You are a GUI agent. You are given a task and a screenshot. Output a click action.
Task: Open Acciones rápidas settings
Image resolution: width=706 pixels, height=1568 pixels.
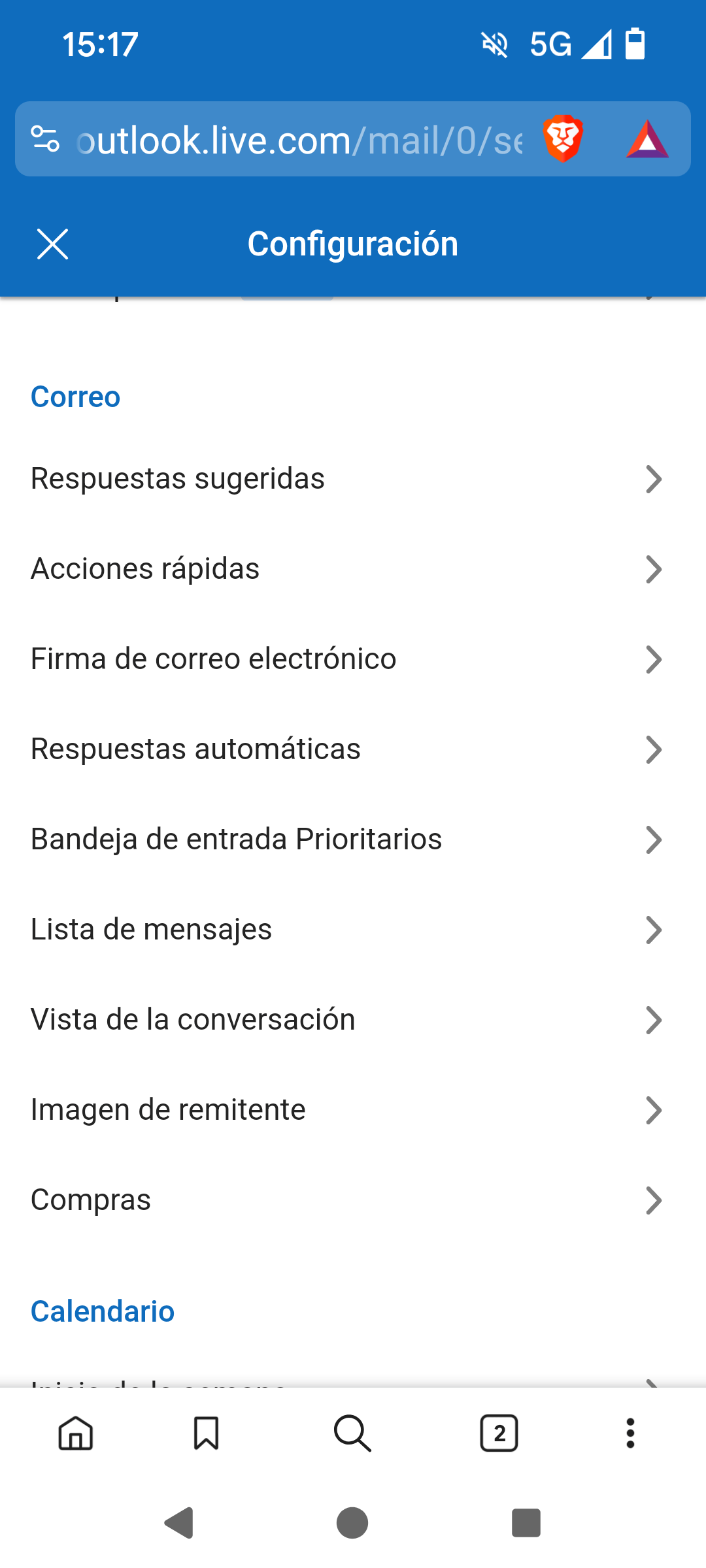click(x=346, y=569)
